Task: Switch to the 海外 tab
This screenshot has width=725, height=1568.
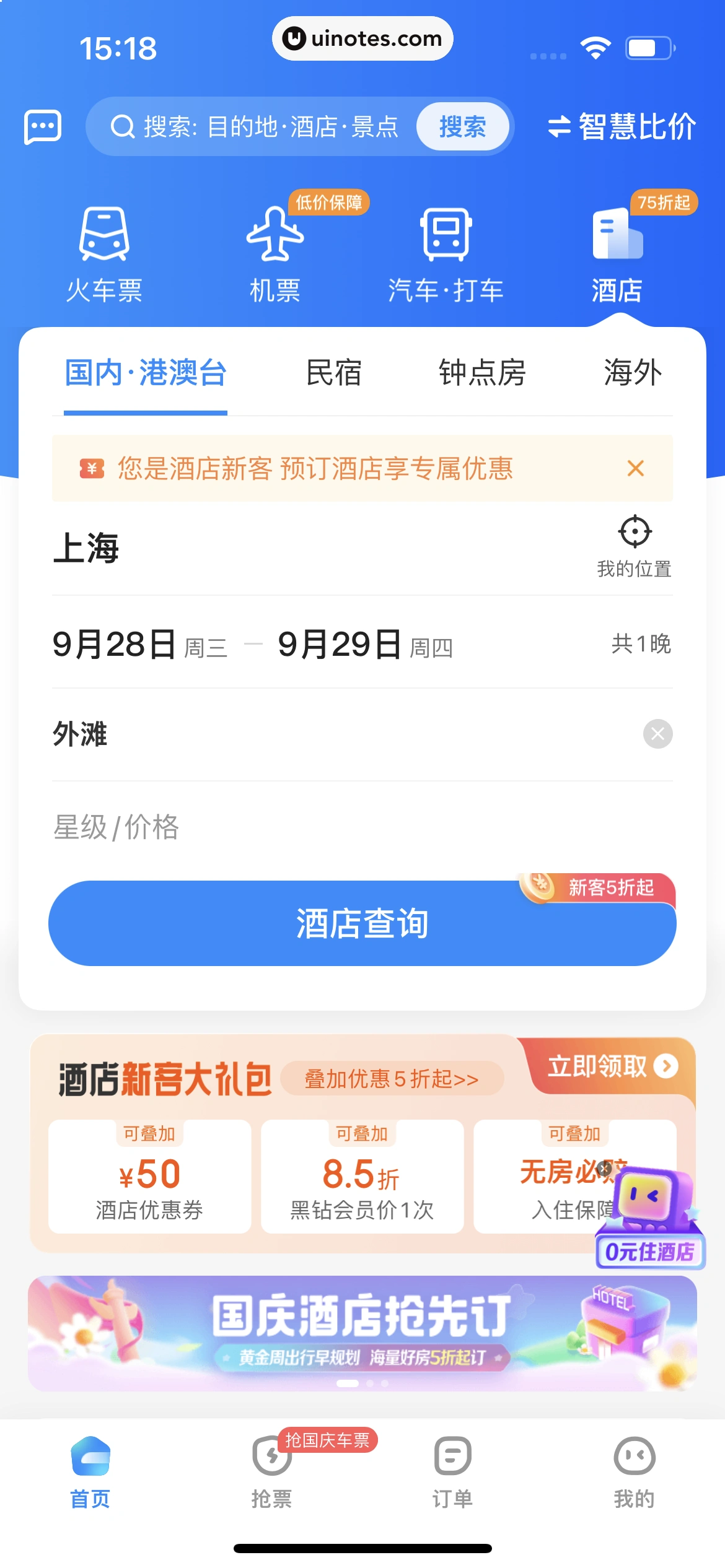Action: (633, 373)
